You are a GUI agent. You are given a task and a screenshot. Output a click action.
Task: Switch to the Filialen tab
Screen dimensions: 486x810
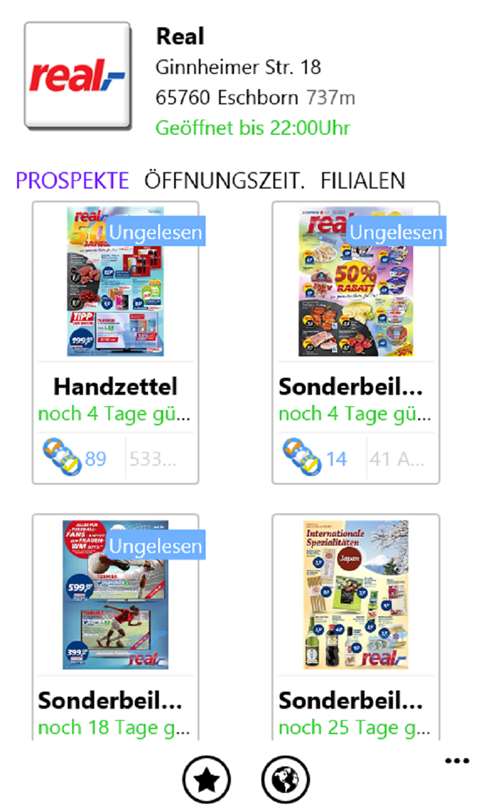363,180
